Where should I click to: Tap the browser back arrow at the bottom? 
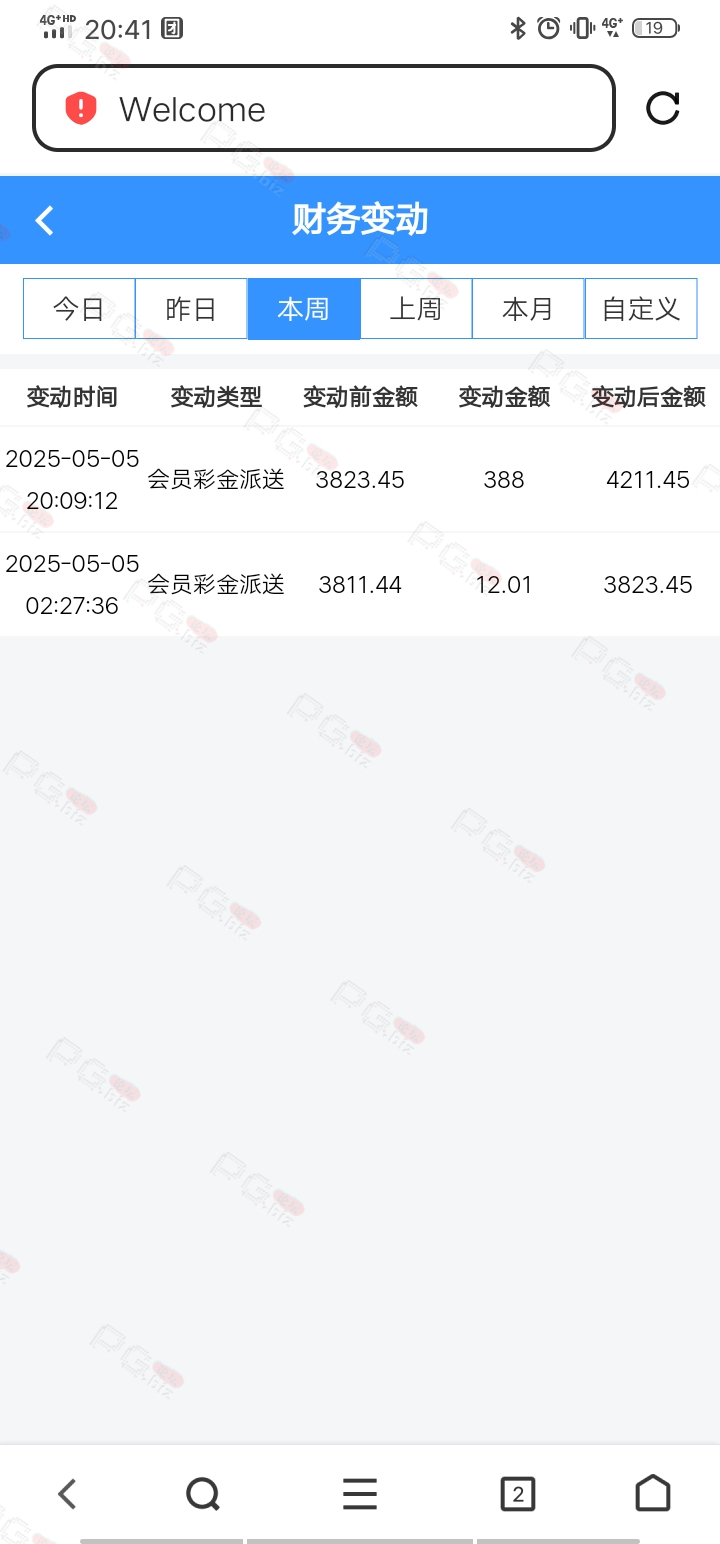67,1494
